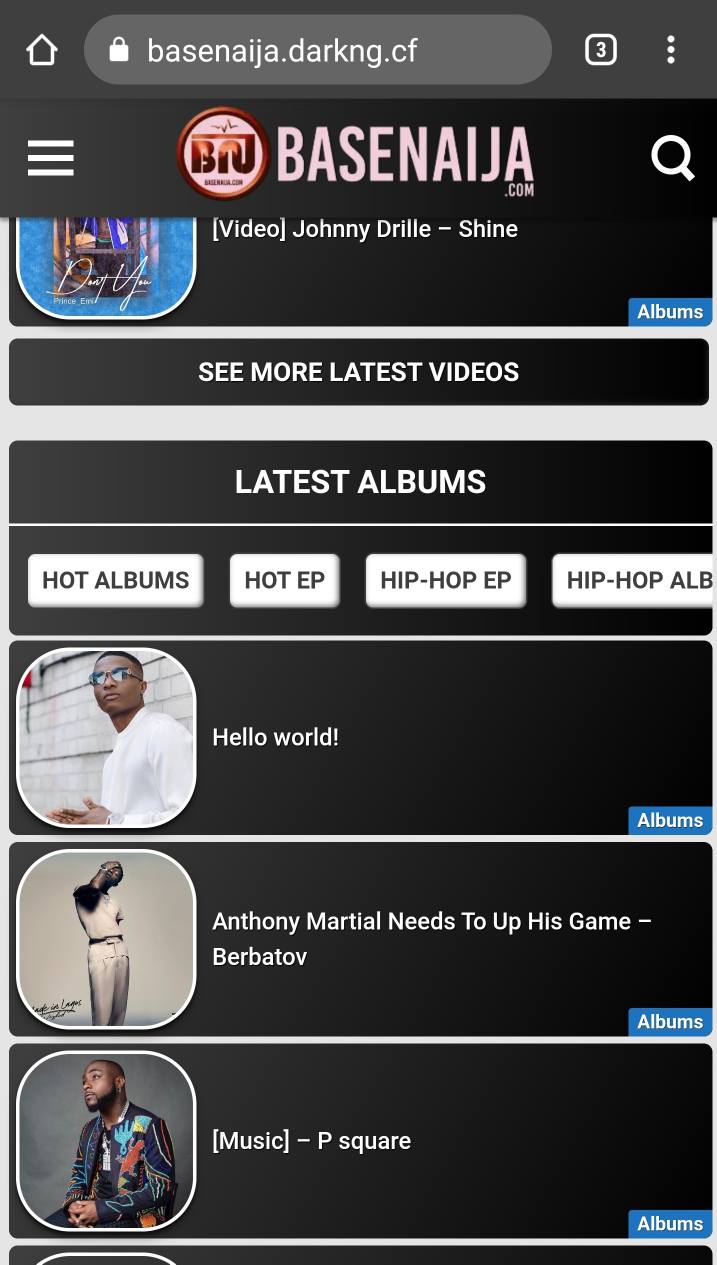The width and height of the screenshot is (717, 1265).
Task: Tap the Albums tag on Hello world!
Action: (670, 820)
